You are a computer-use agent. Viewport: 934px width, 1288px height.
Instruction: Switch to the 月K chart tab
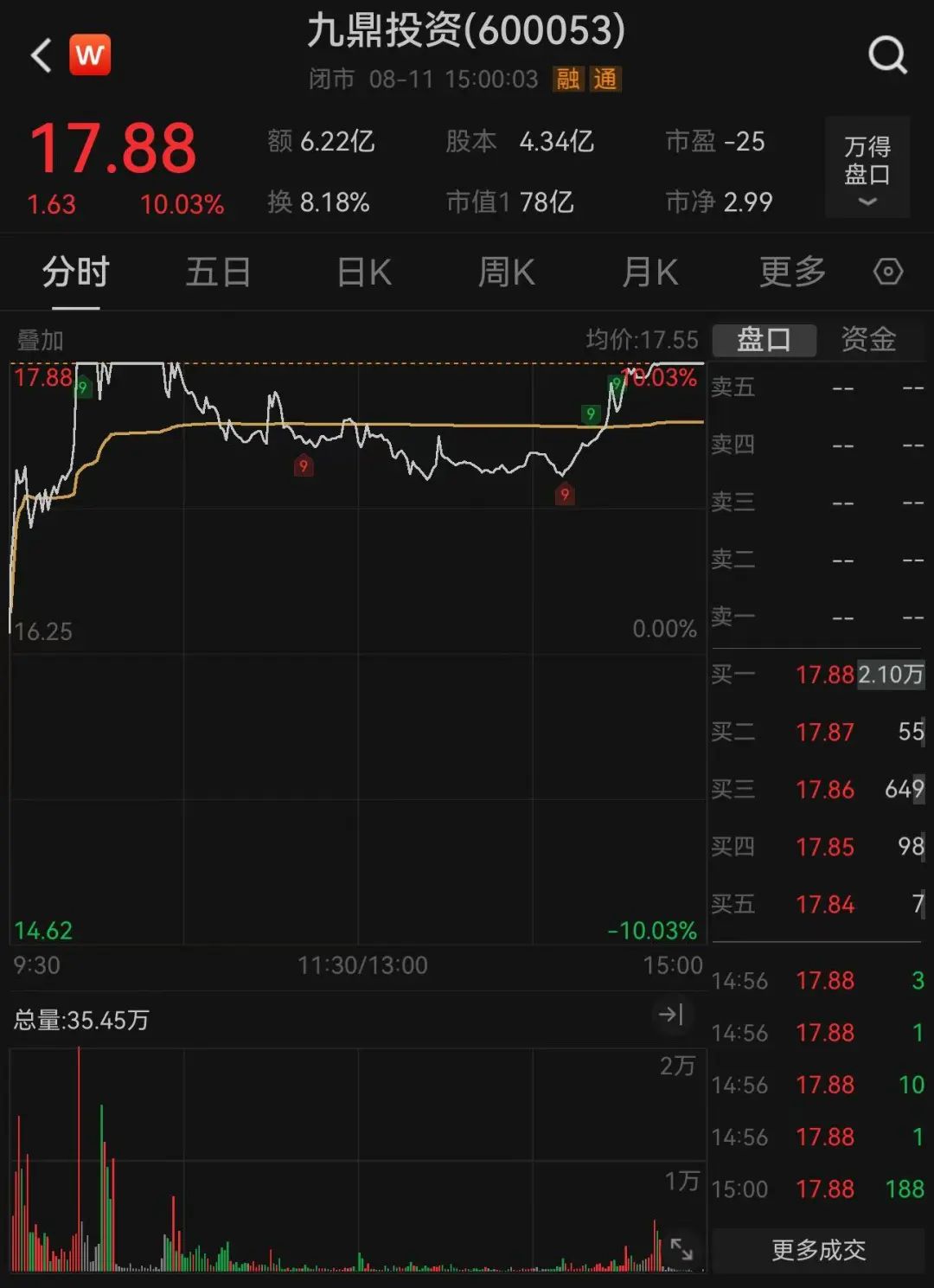(650, 272)
